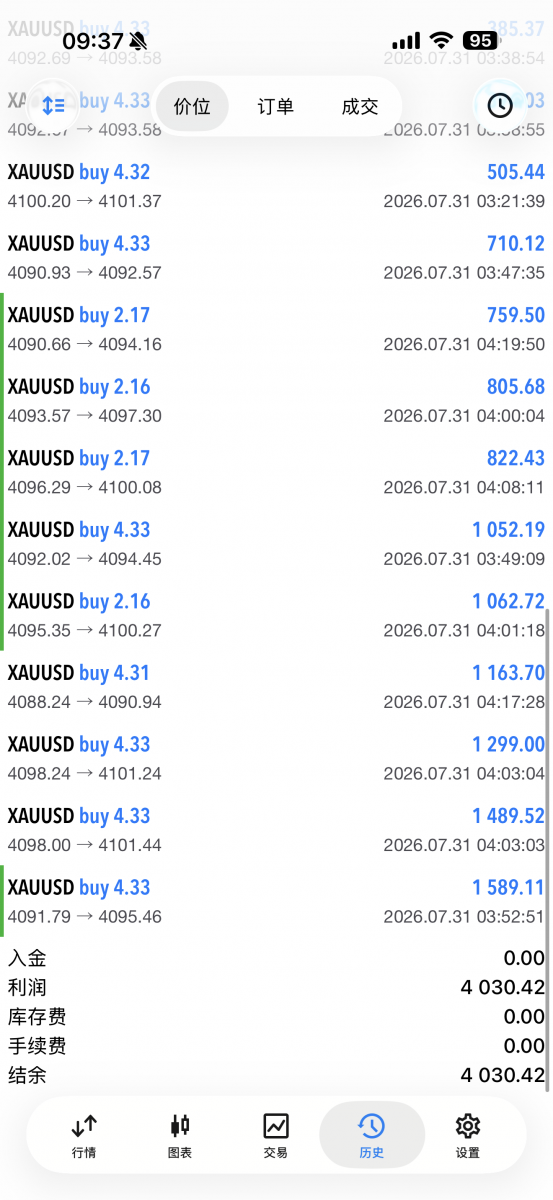
Task: Open the 图表 tab
Action: tap(180, 1137)
